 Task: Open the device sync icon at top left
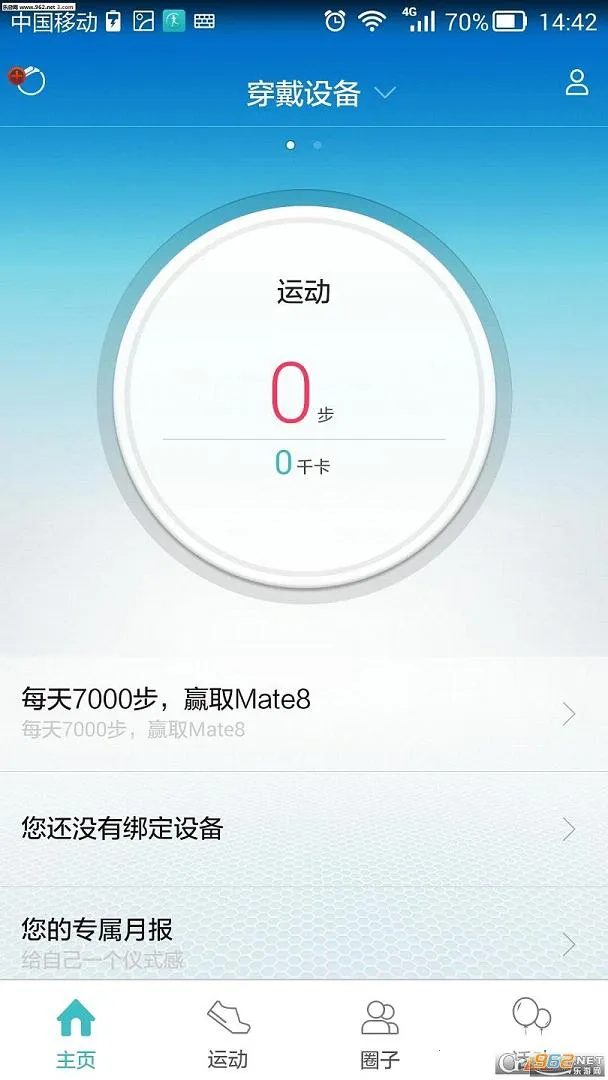click(28, 80)
